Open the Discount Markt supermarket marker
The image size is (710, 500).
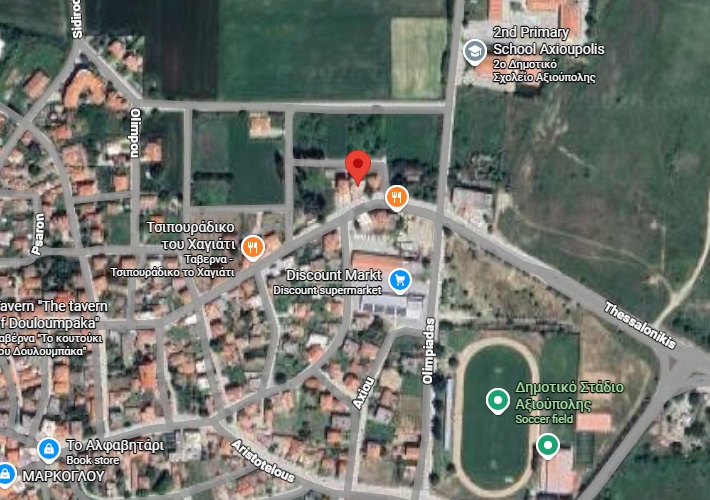[x=401, y=280]
